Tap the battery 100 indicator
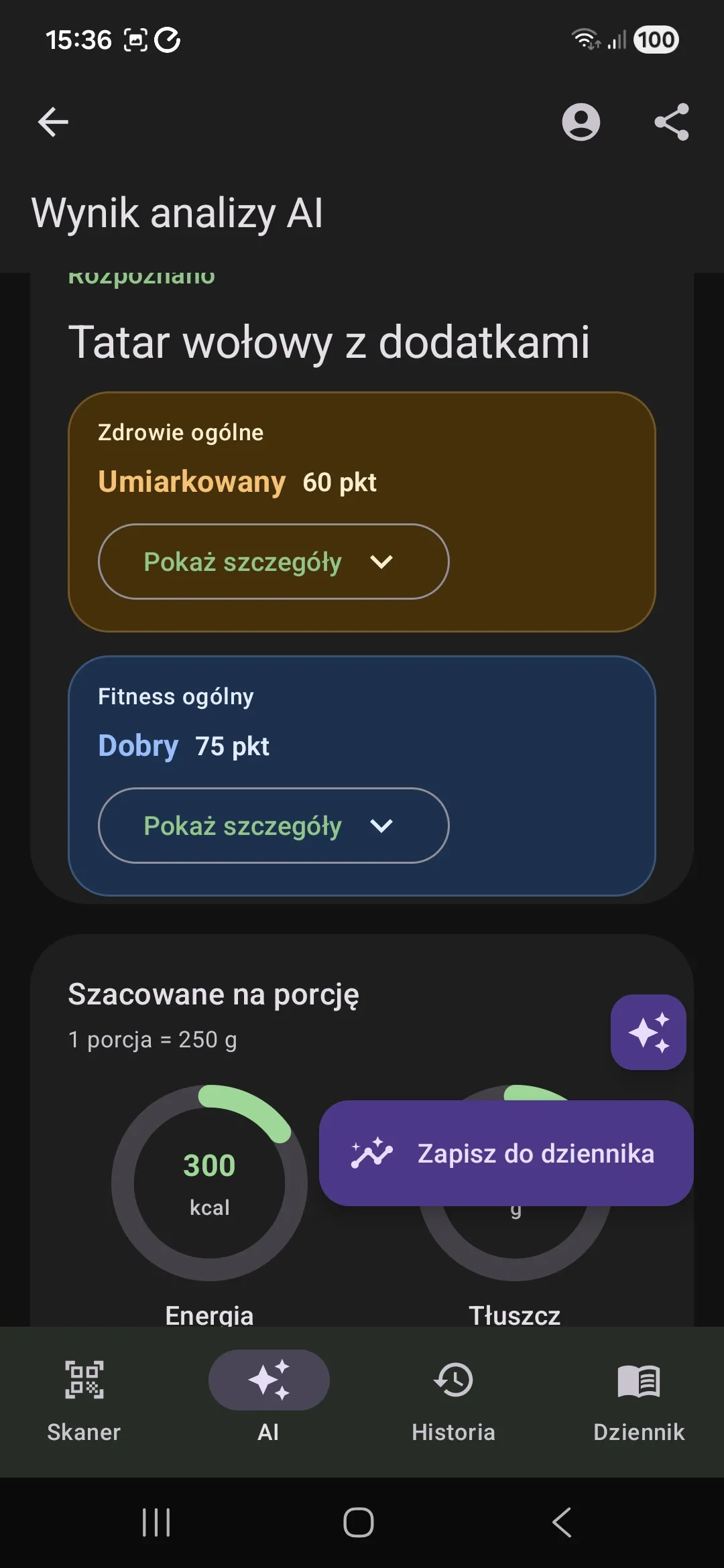724x1568 pixels. click(655, 40)
